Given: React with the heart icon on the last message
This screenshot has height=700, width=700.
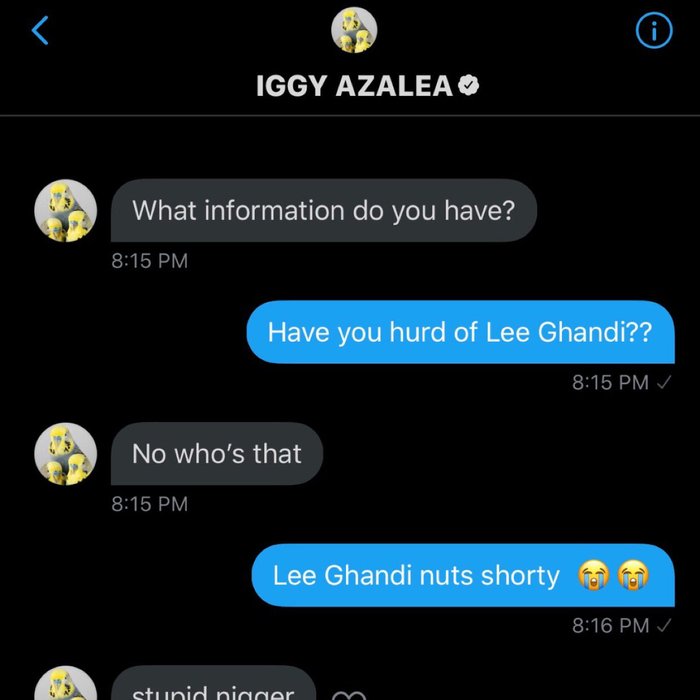Looking at the screenshot, I should pyautogui.click(x=349, y=693).
